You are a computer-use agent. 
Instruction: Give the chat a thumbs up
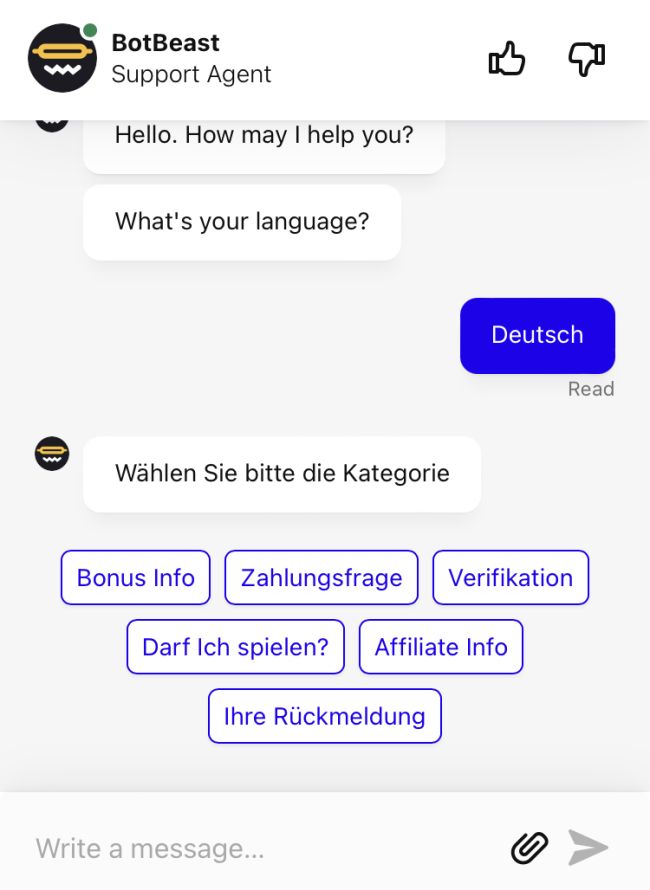[x=507, y=60]
